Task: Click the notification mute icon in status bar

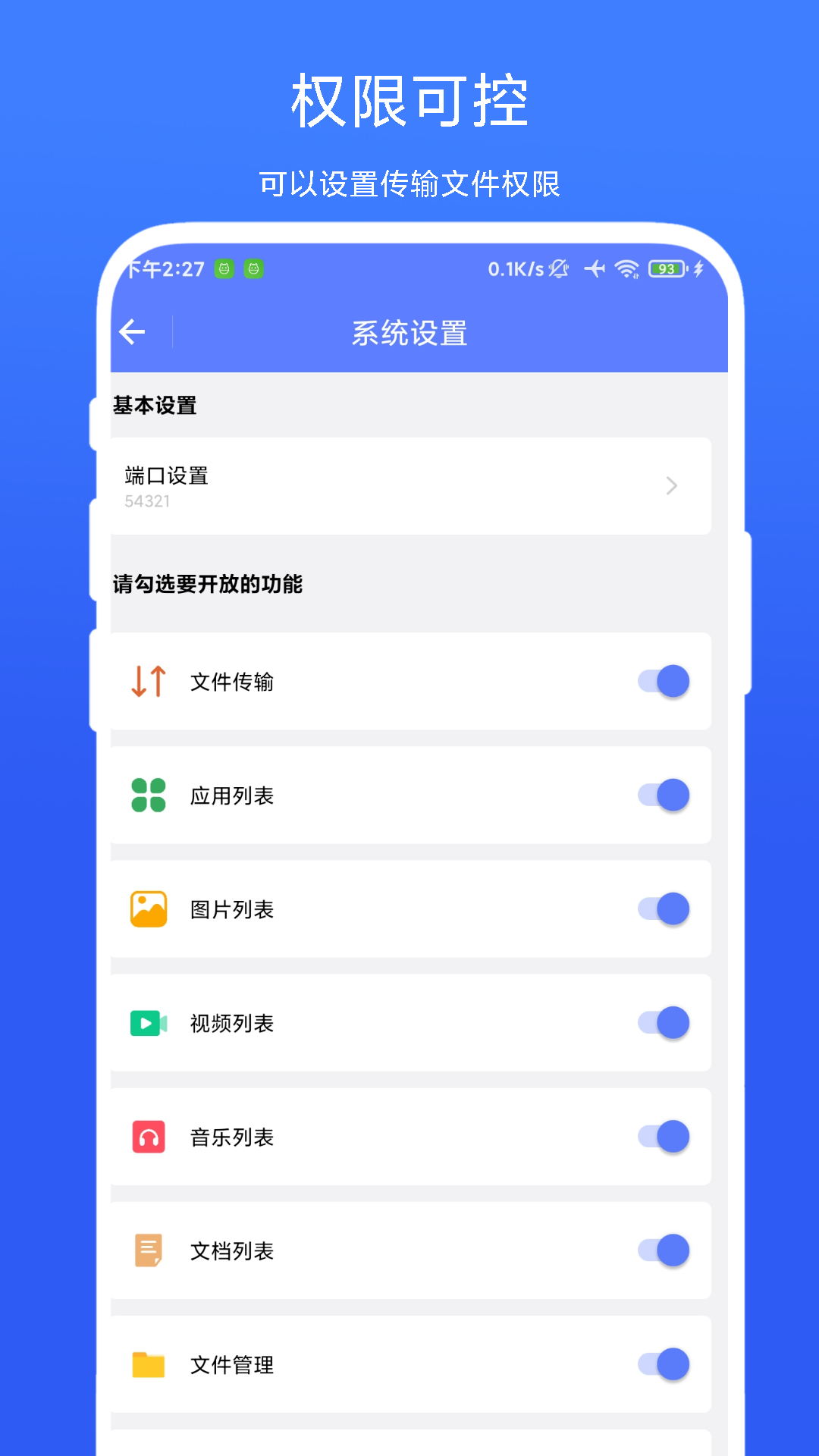Action: click(557, 269)
